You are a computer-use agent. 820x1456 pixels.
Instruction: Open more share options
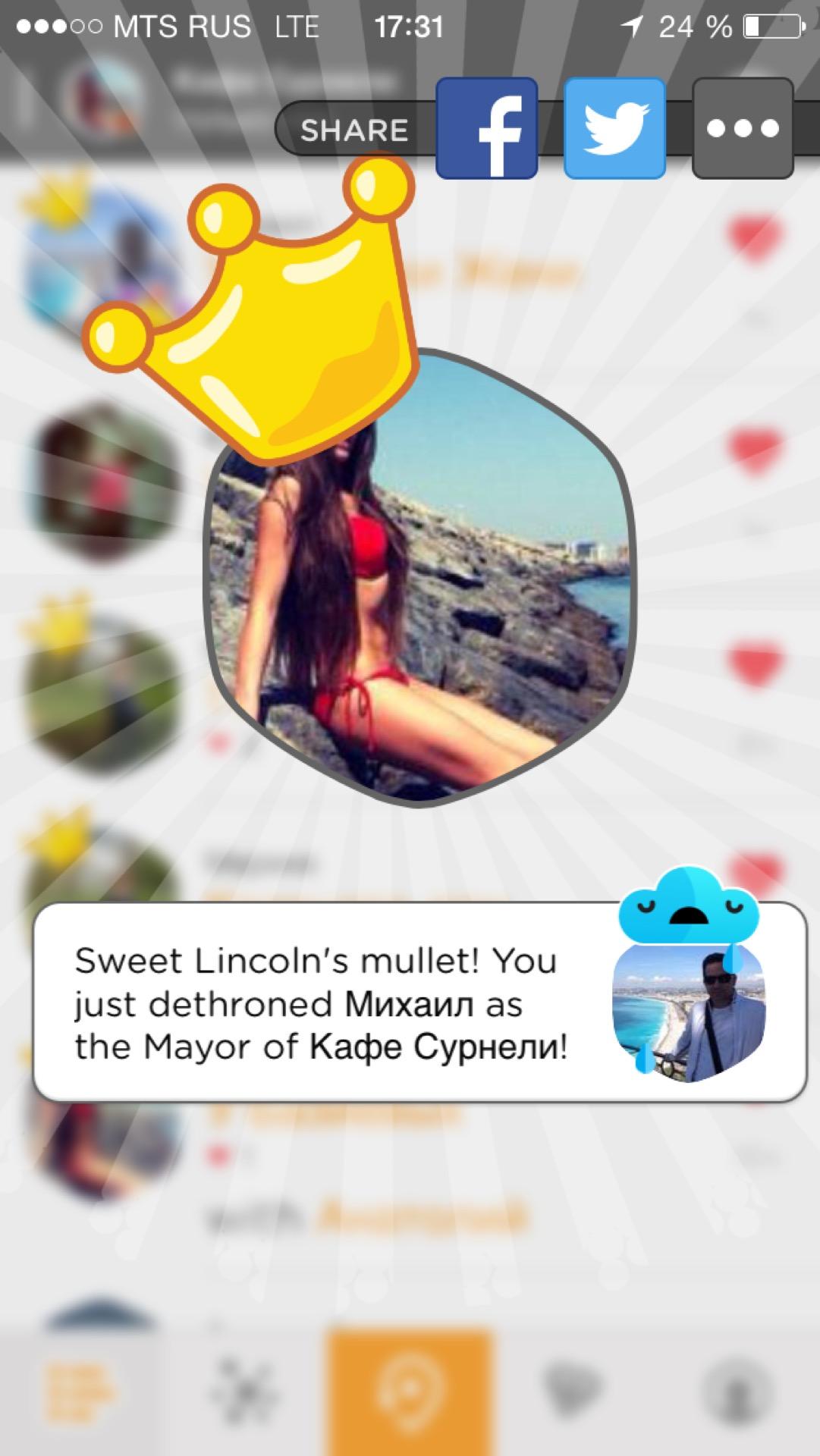(x=743, y=128)
